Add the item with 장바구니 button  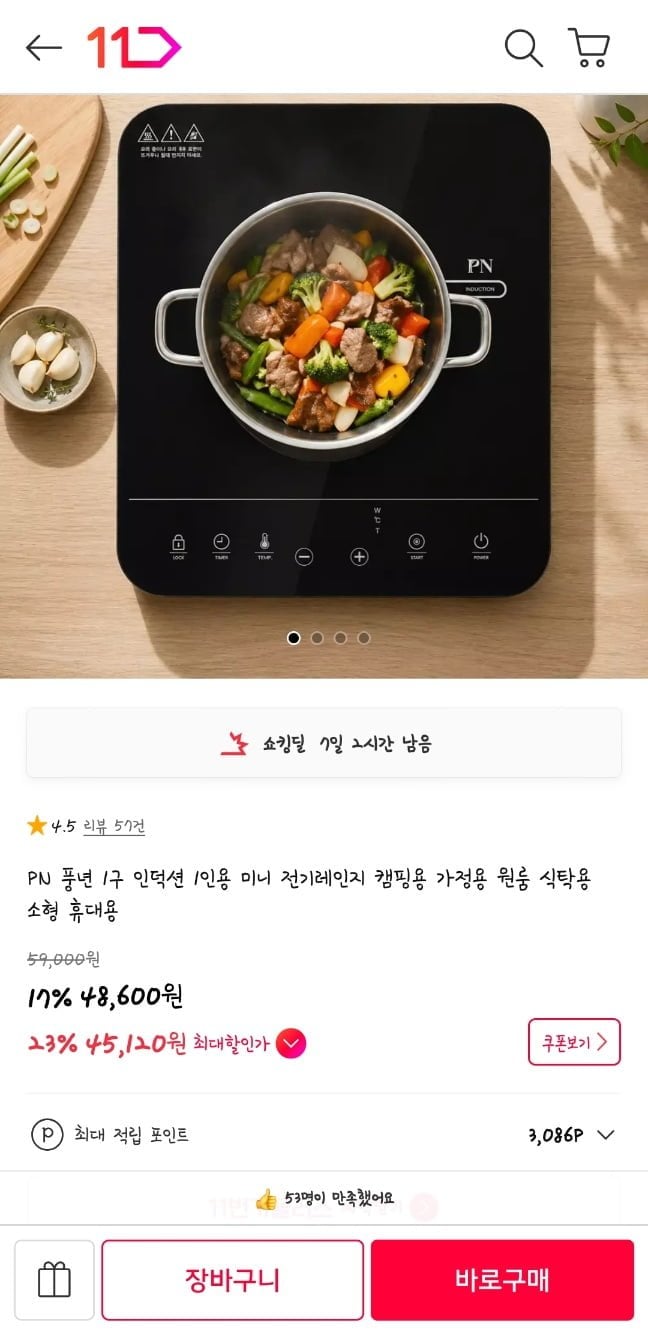(232, 1280)
